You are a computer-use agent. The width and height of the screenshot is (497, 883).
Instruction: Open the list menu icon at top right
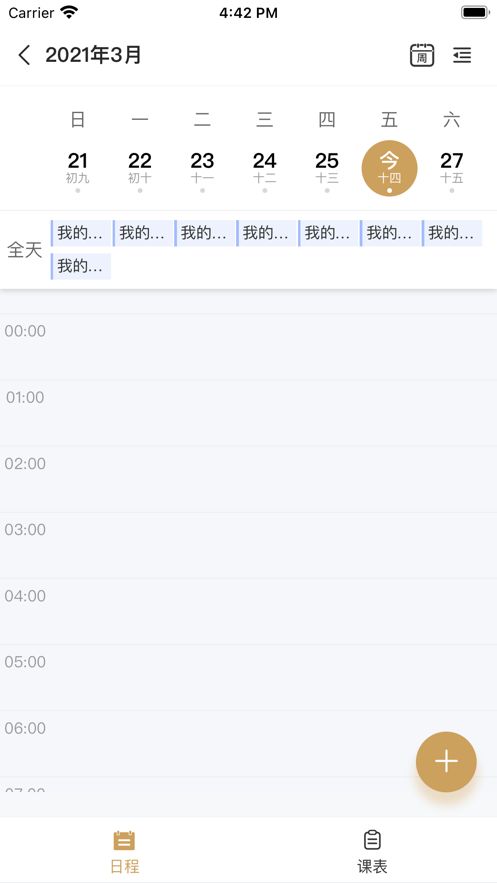point(462,55)
